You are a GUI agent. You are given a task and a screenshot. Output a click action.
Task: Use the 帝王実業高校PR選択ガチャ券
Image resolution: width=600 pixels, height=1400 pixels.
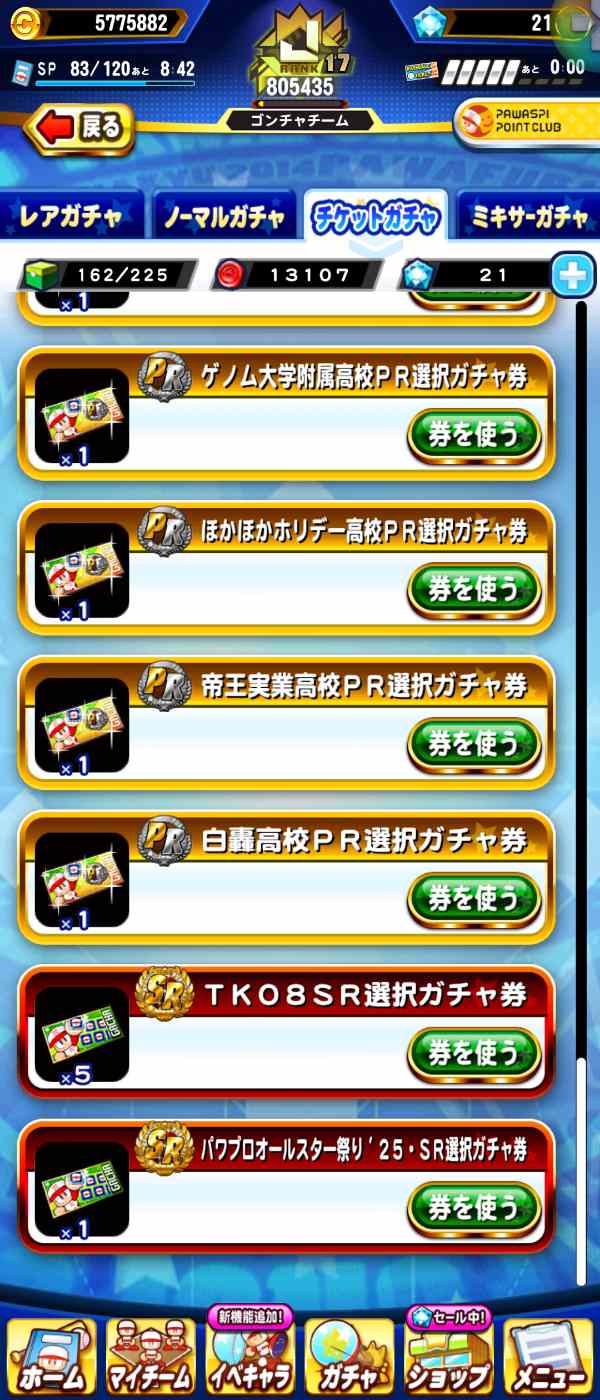tap(473, 744)
